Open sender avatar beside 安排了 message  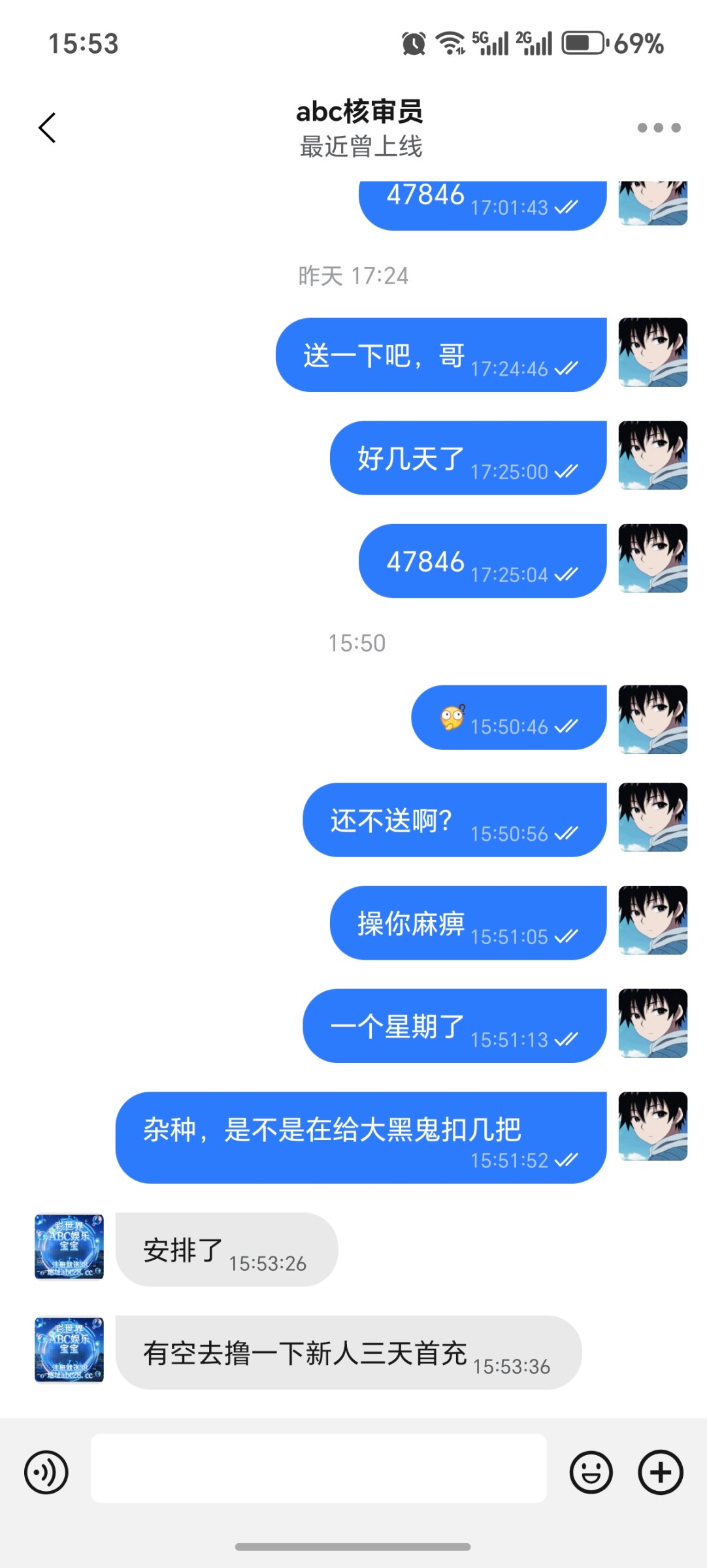tap(69, 1247)
